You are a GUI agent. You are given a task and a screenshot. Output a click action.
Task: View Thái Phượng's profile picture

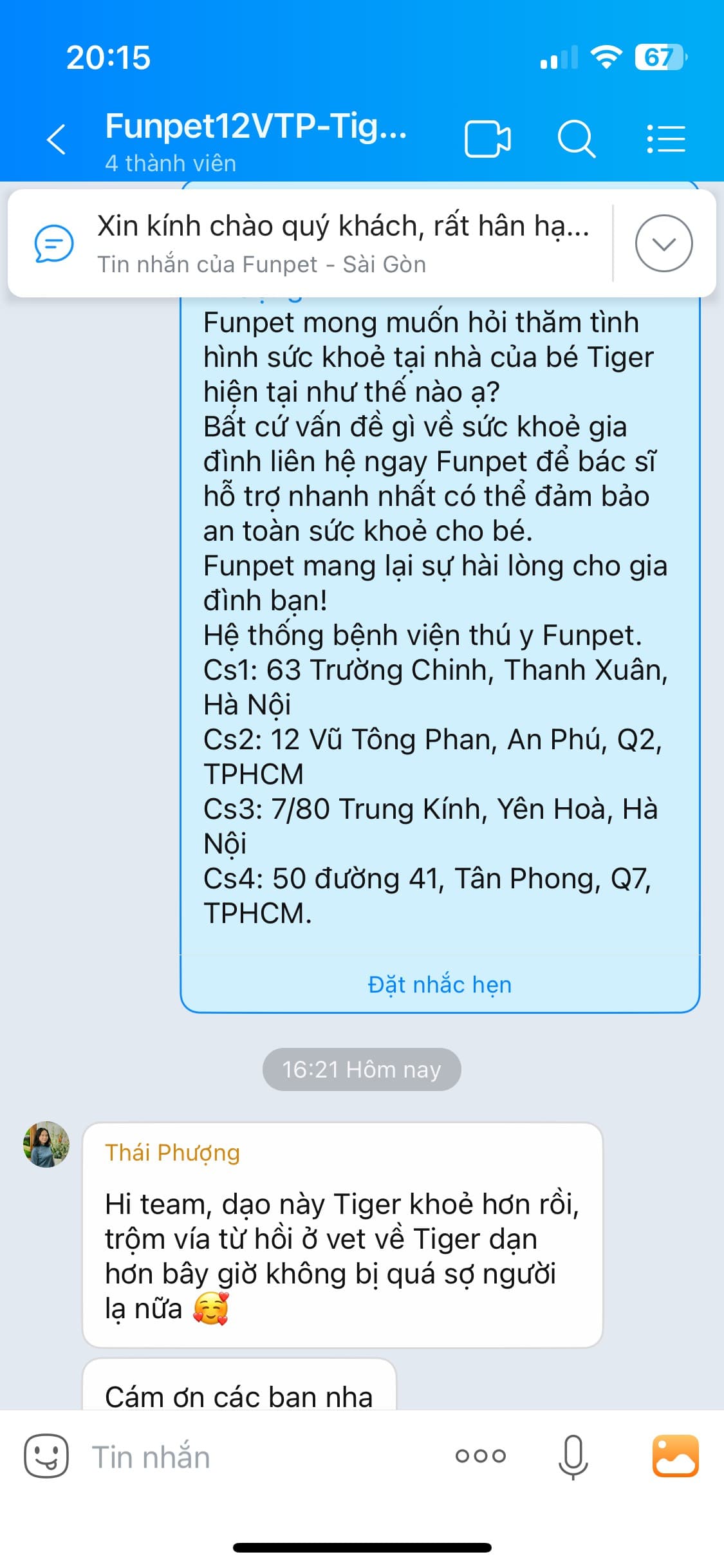(x=46, y=1144)
